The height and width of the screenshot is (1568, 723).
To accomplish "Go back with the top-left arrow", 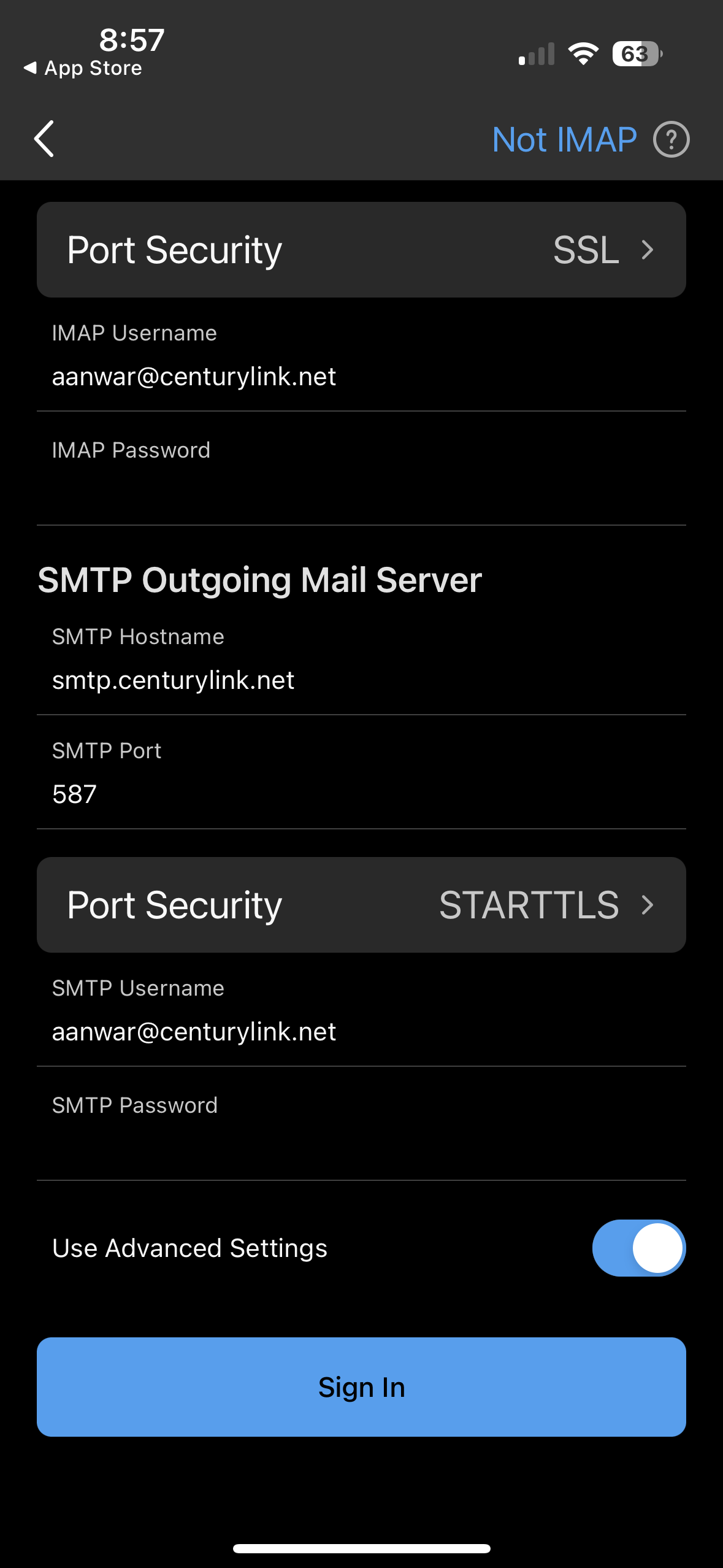I will tap(44, 139).
